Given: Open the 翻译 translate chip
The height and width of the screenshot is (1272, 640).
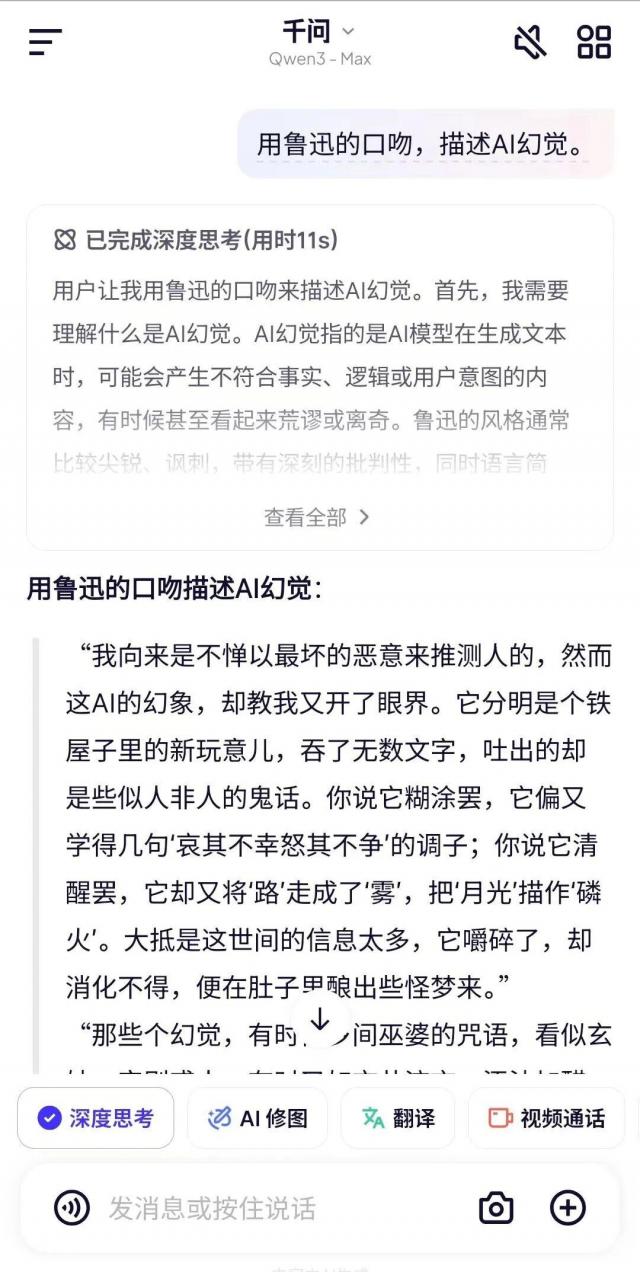Looking at the screenshot, I should tap(398, 1118).
